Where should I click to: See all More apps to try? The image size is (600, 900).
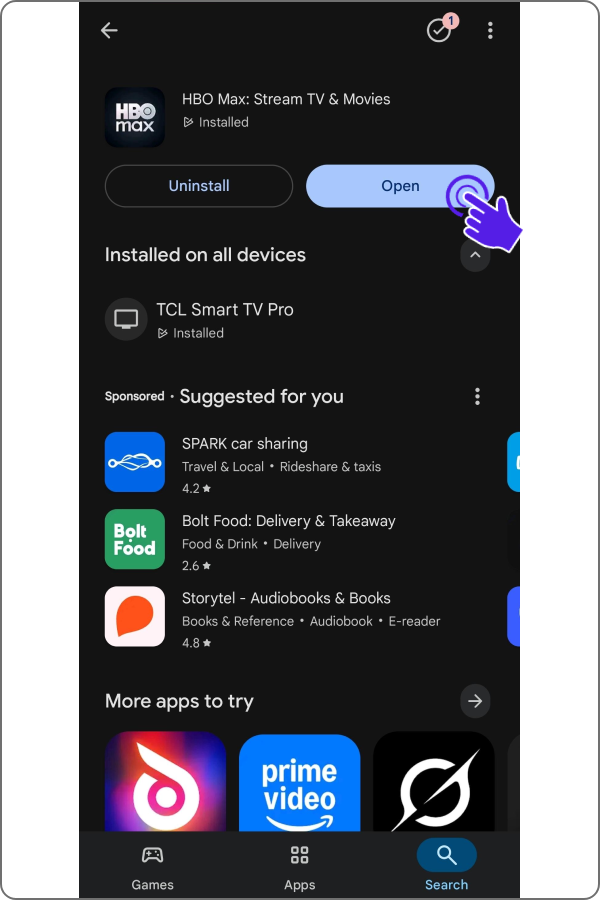475,701
